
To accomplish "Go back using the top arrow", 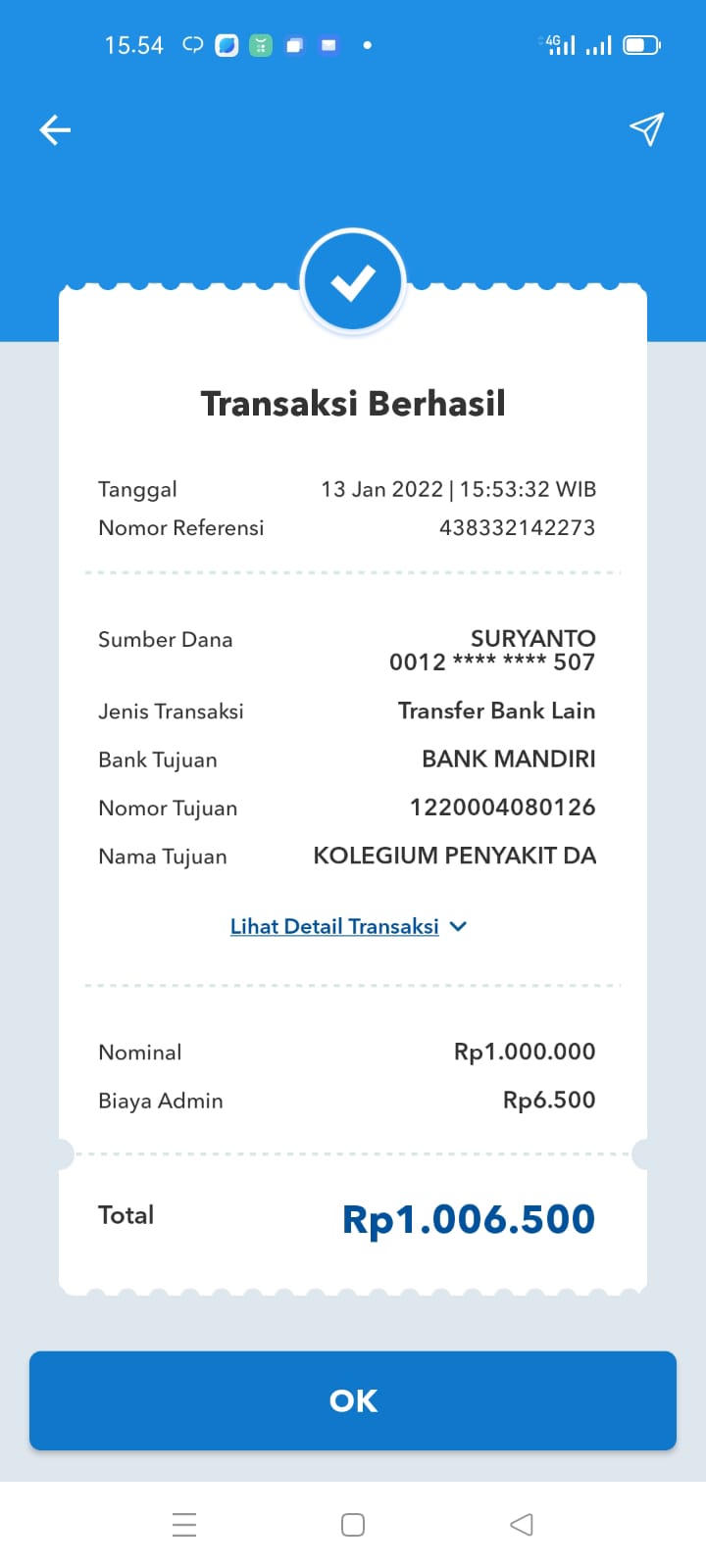I will click(55, 129).
